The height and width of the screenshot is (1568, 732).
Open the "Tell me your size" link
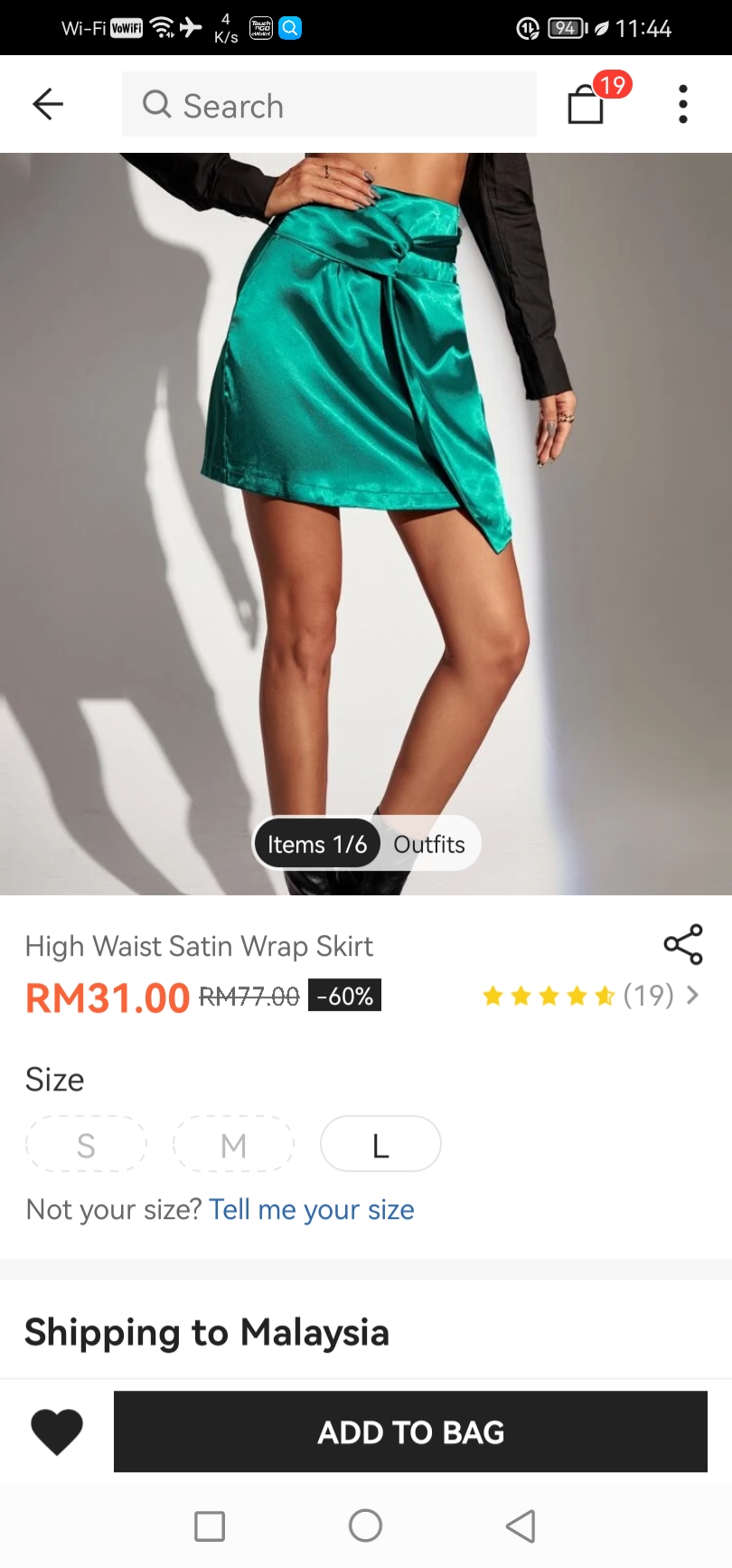pyautogui.click(x=312, y=1210)
